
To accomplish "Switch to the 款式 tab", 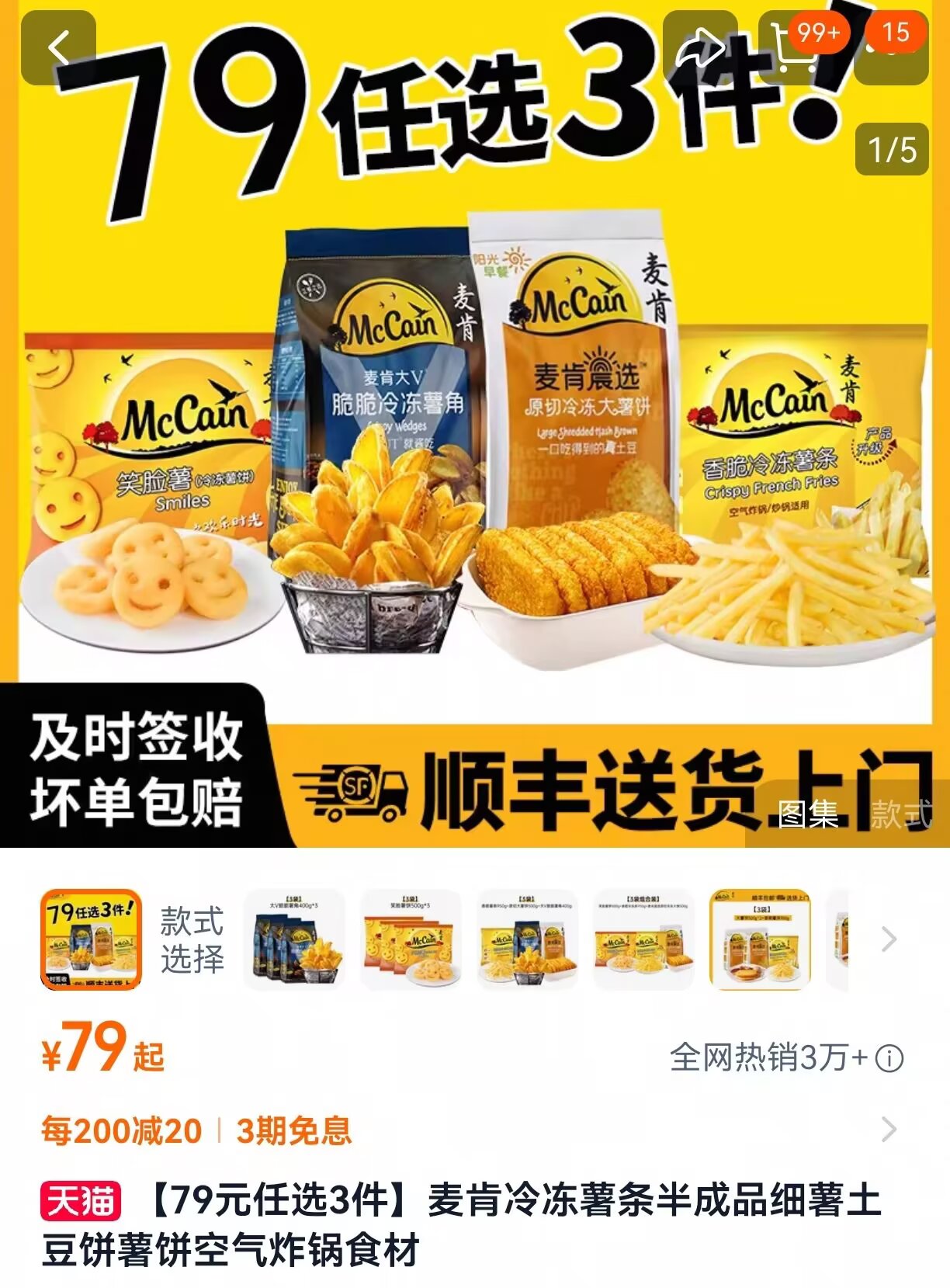I will point(900,814).
